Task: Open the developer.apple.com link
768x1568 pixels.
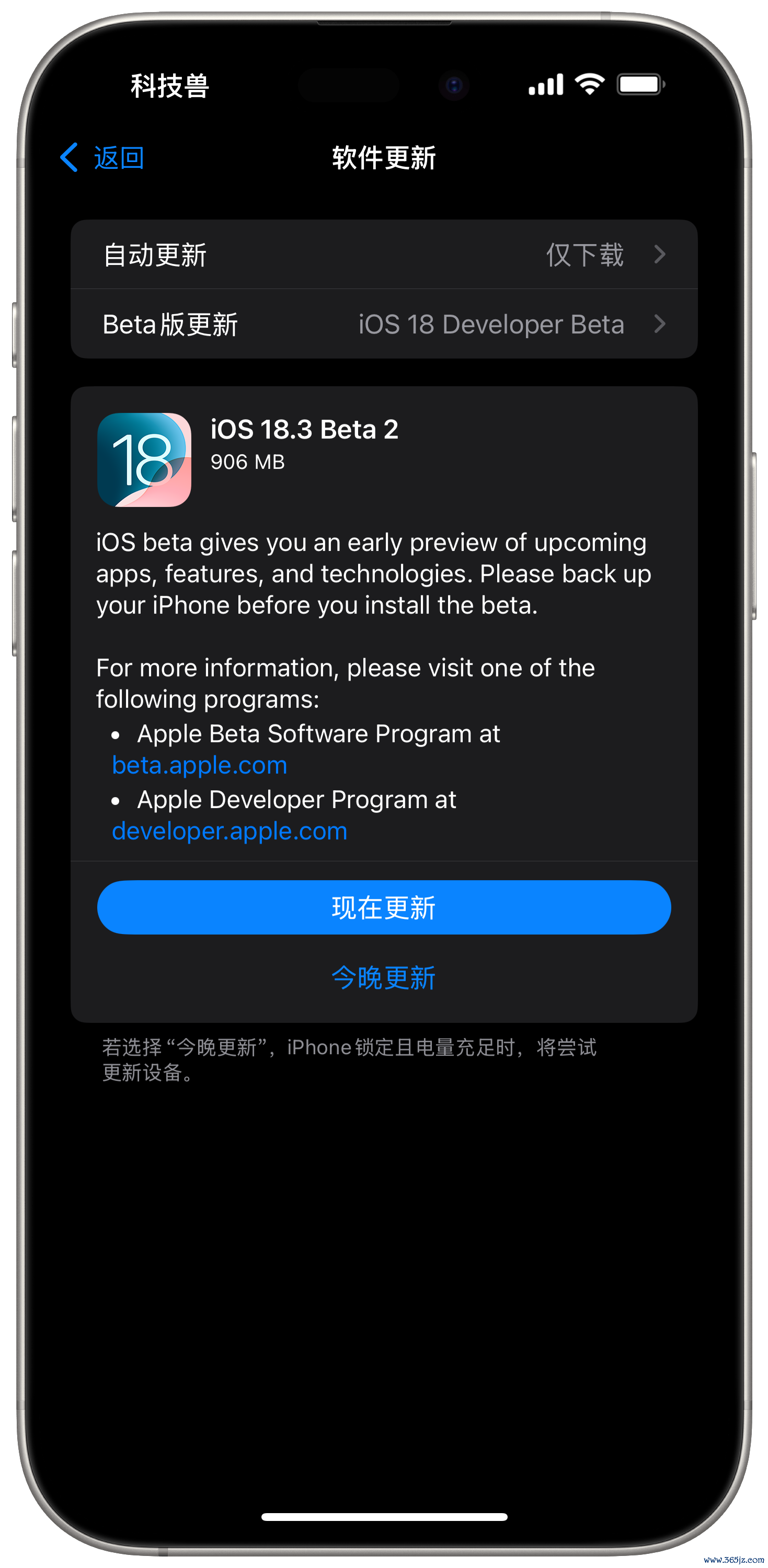Action: click(230, 831)
